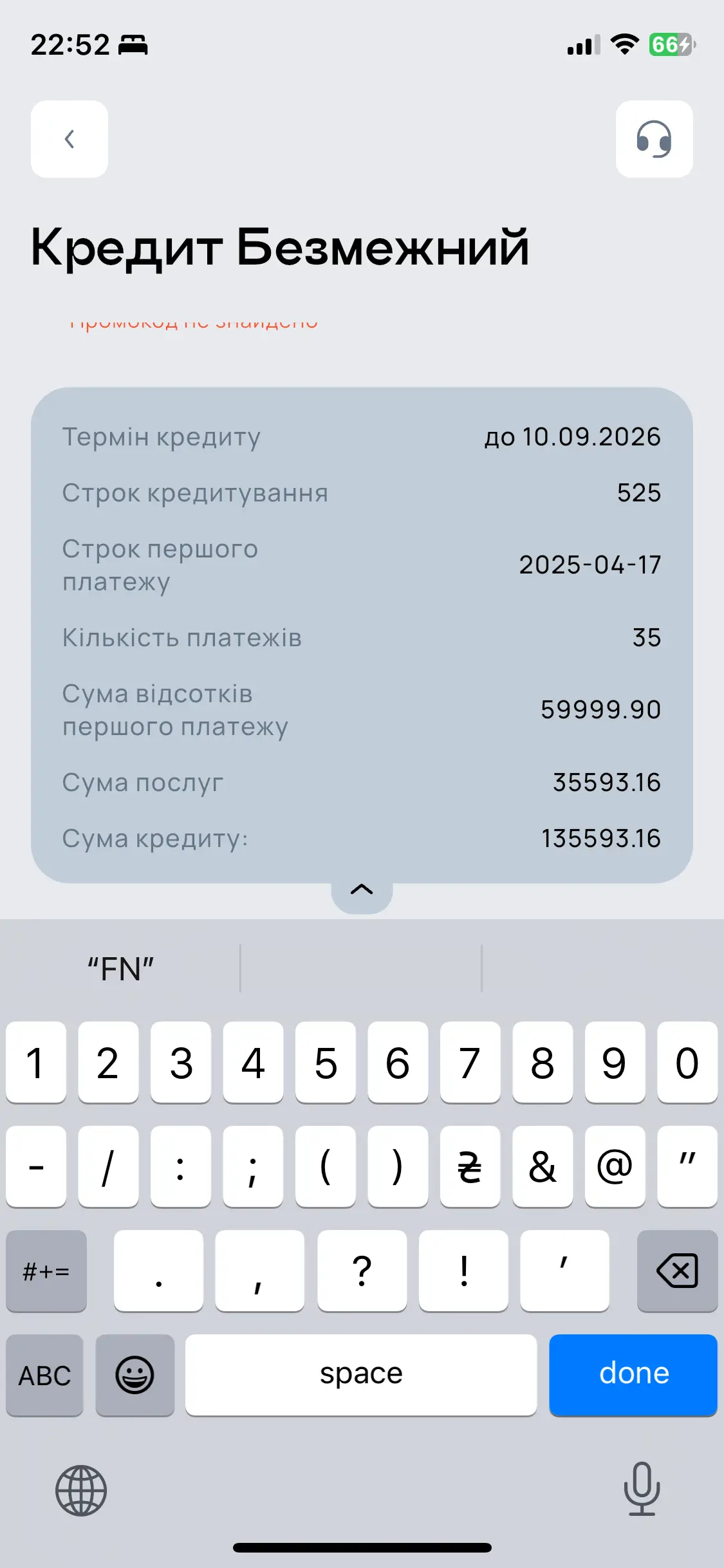Switch keyboard language with globe icon
The width and height of the screenshot is (724, 1568).
tap(81, 1491)
